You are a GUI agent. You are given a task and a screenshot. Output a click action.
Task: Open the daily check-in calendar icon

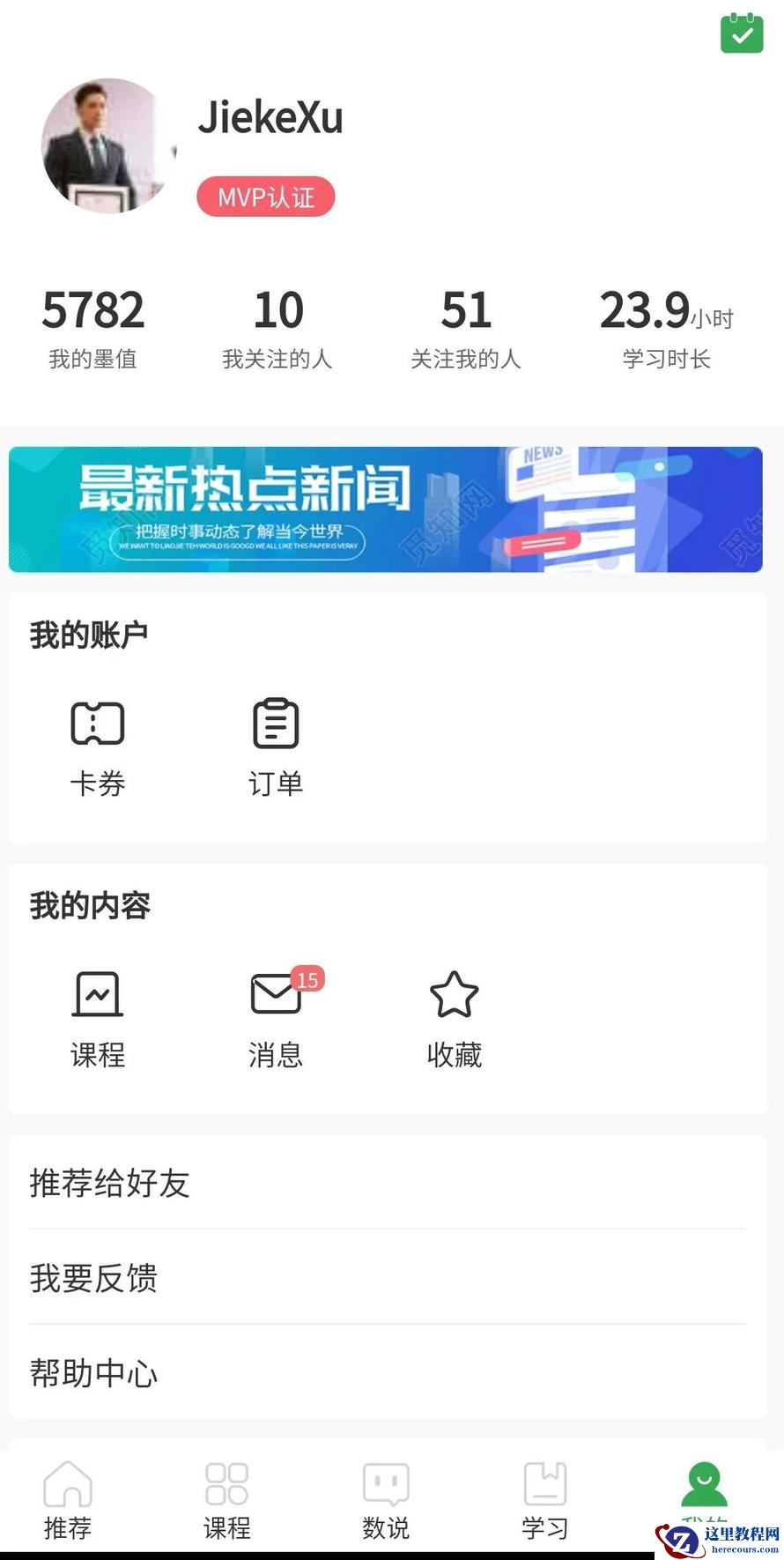tap(742, 33)
